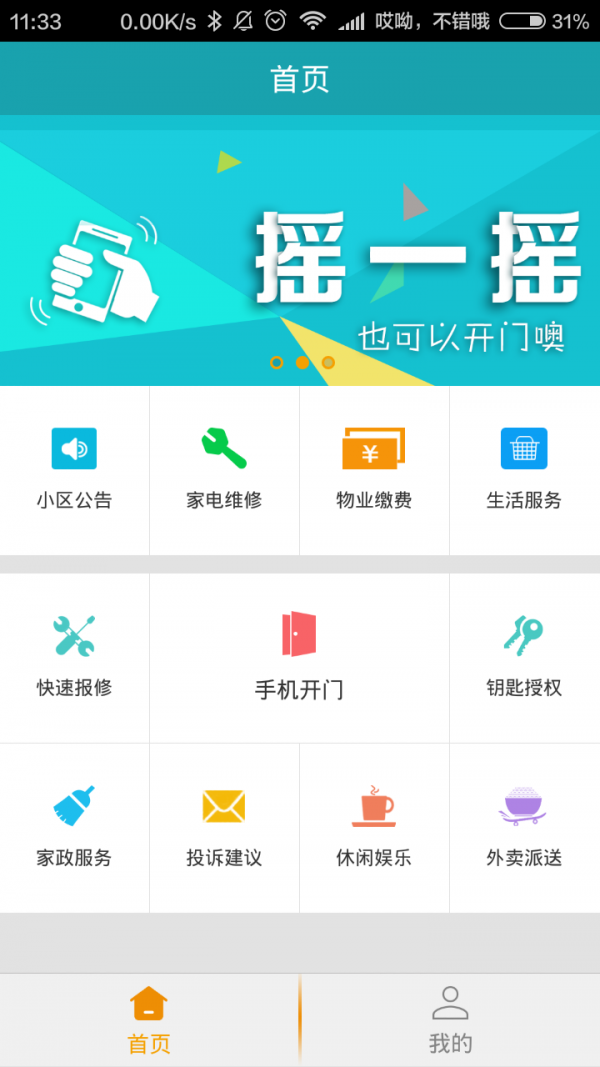Select 家政服务 housekeeping service

point(74,827)
